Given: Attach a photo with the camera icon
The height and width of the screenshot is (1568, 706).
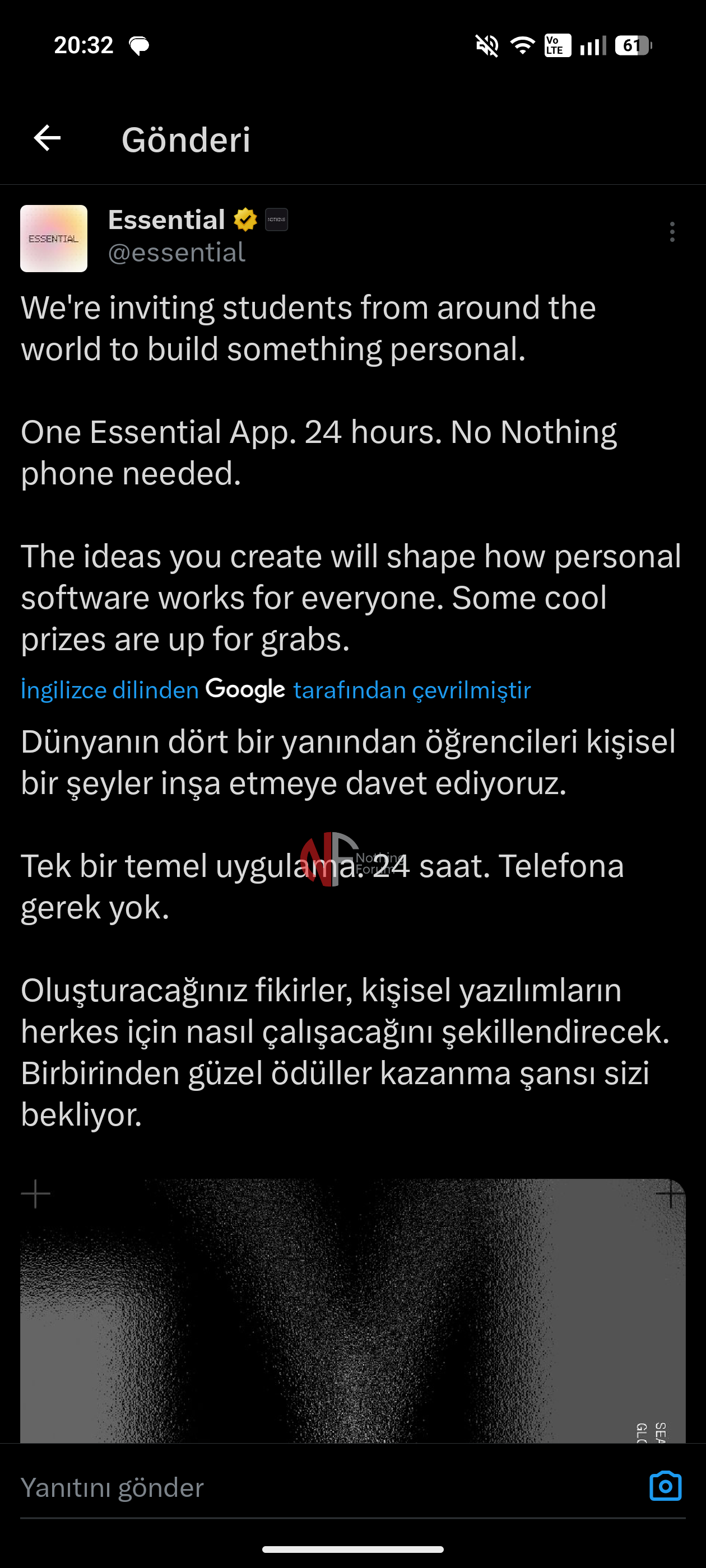Looking at the screenshot, I should [665, 1486].
